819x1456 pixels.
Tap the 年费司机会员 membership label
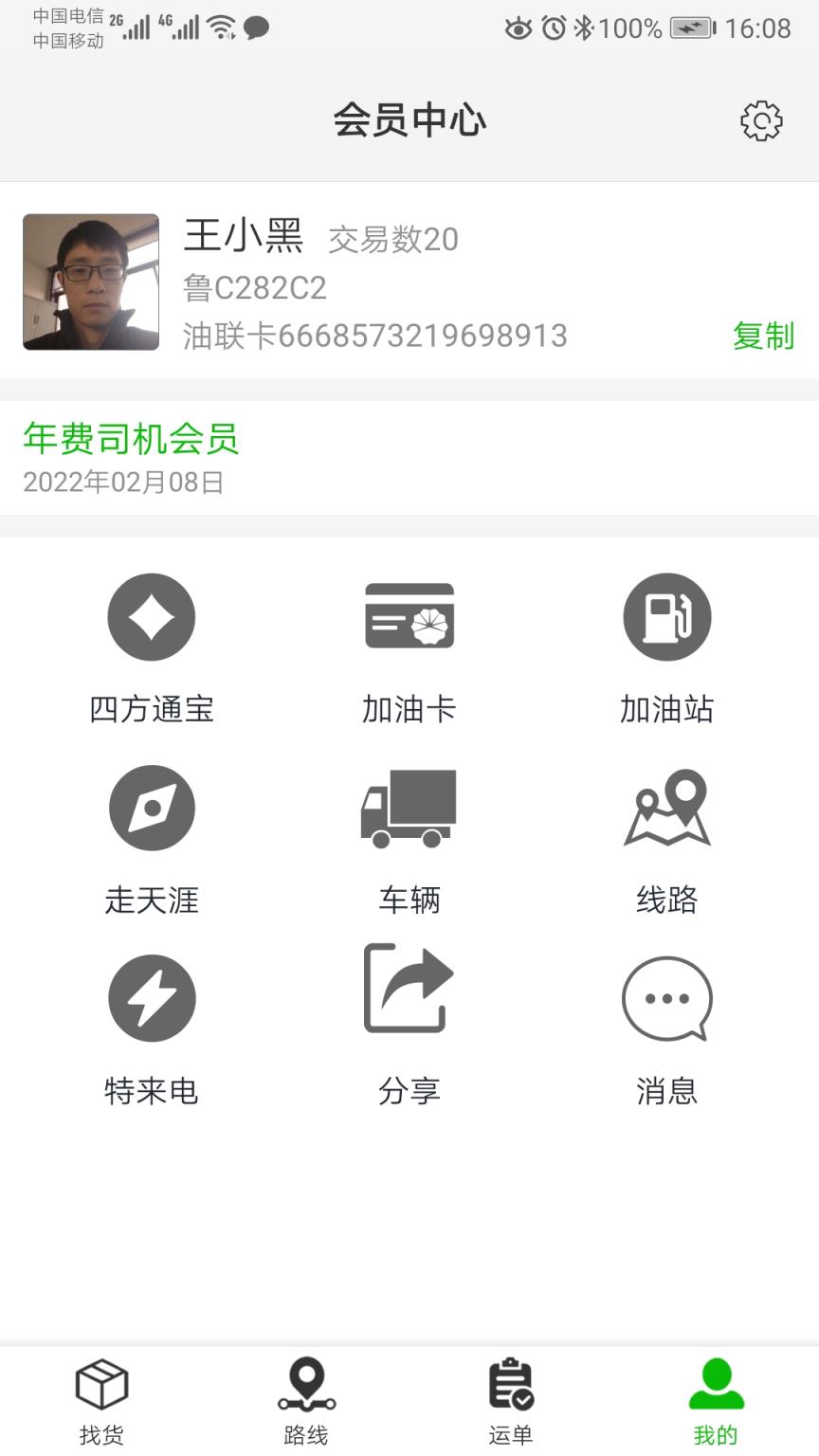pos(131,439)
